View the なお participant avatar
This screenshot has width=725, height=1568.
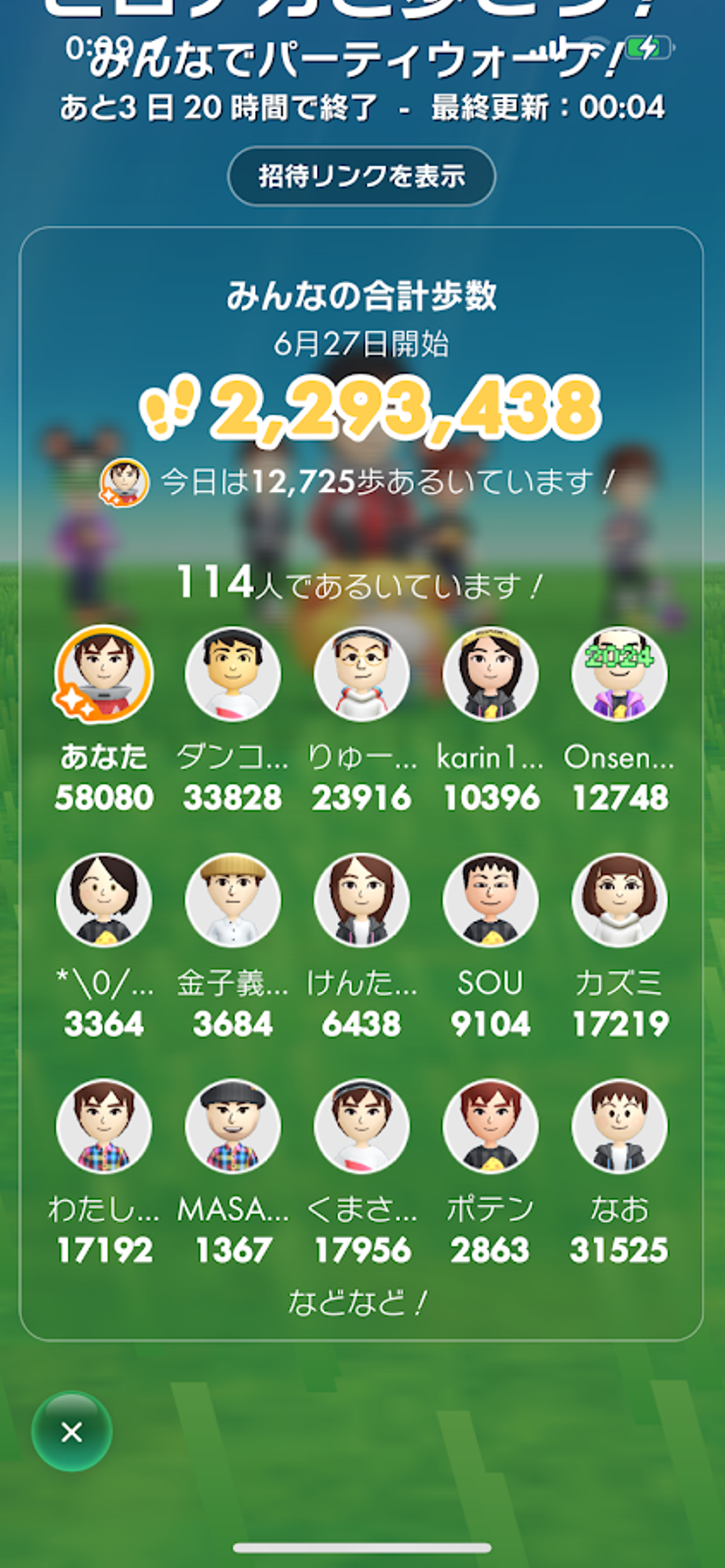[619, 1127]
